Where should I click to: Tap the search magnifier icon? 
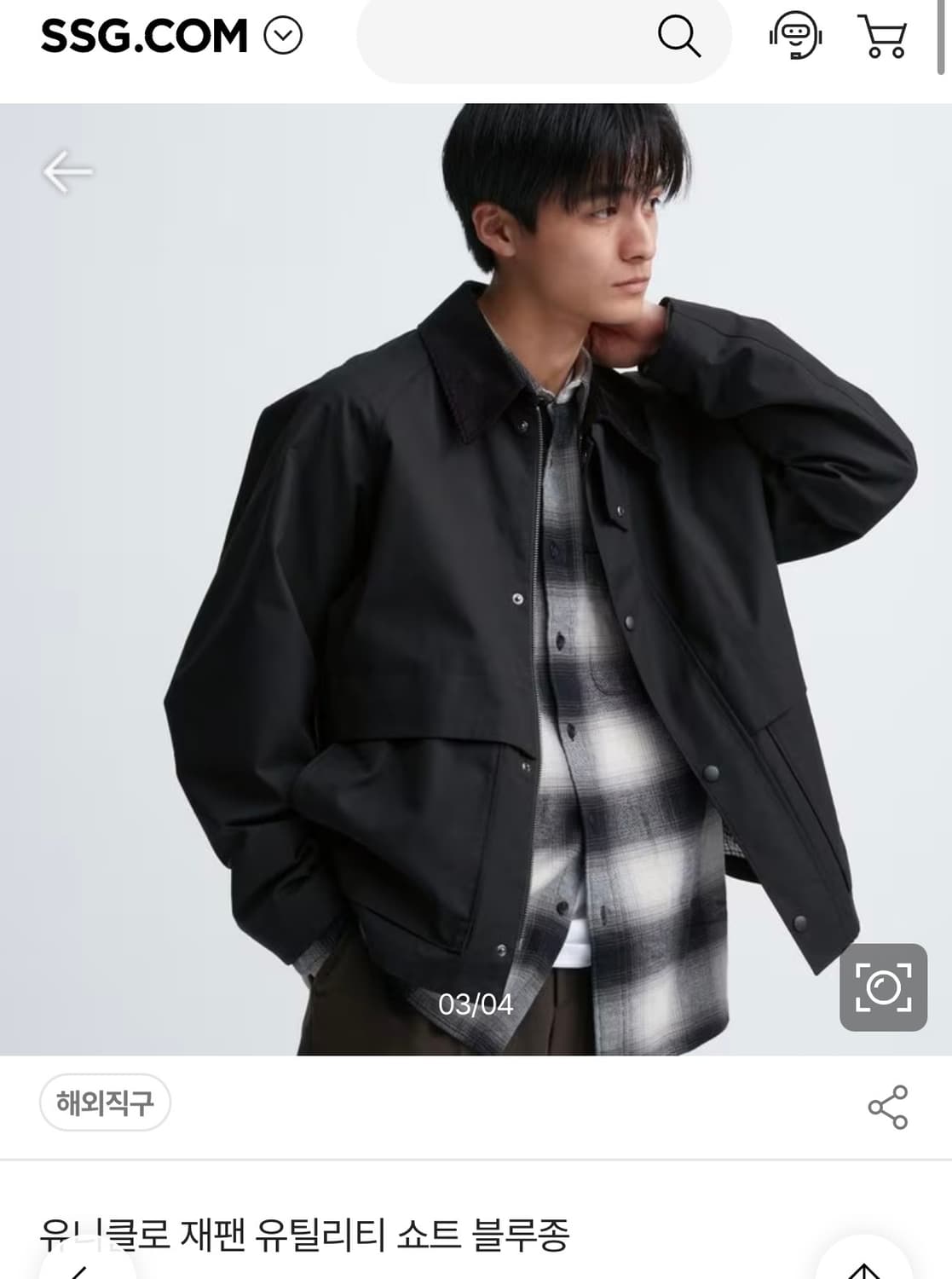coord(678,35)
